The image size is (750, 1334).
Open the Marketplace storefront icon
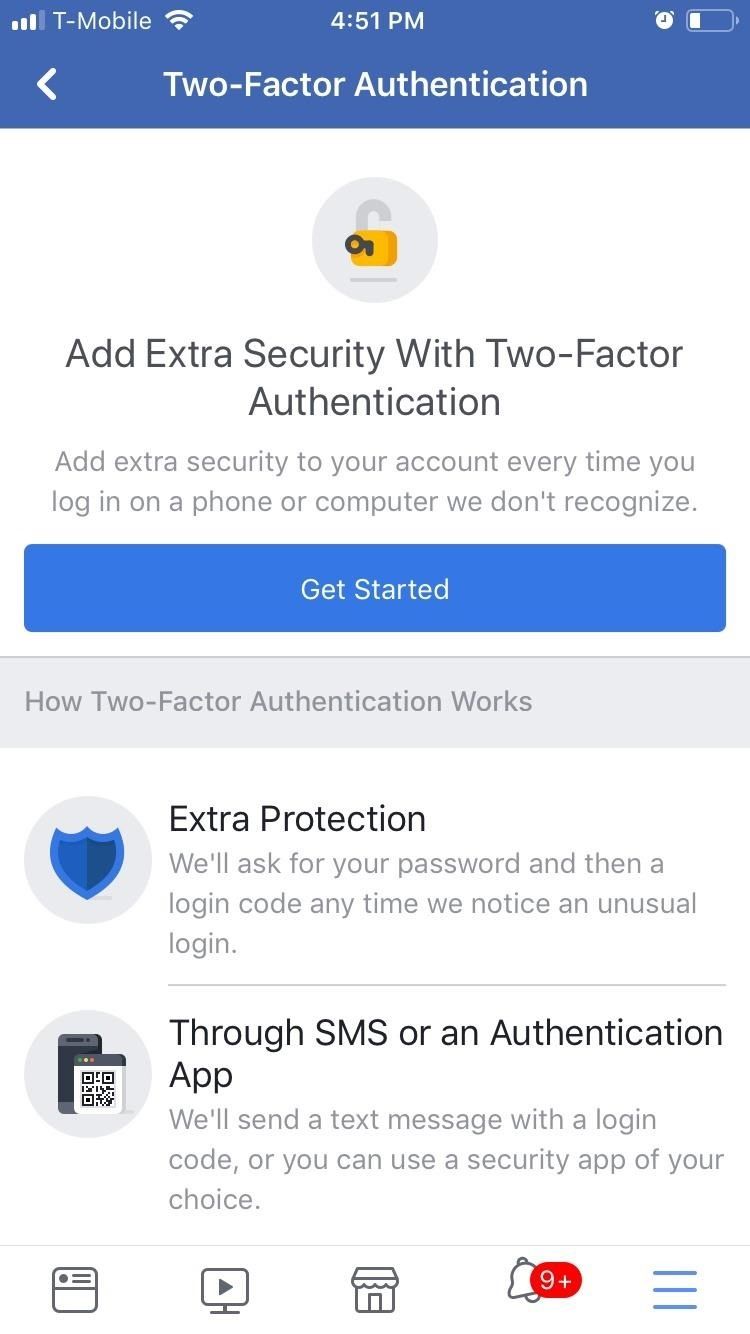point(374,1289)
